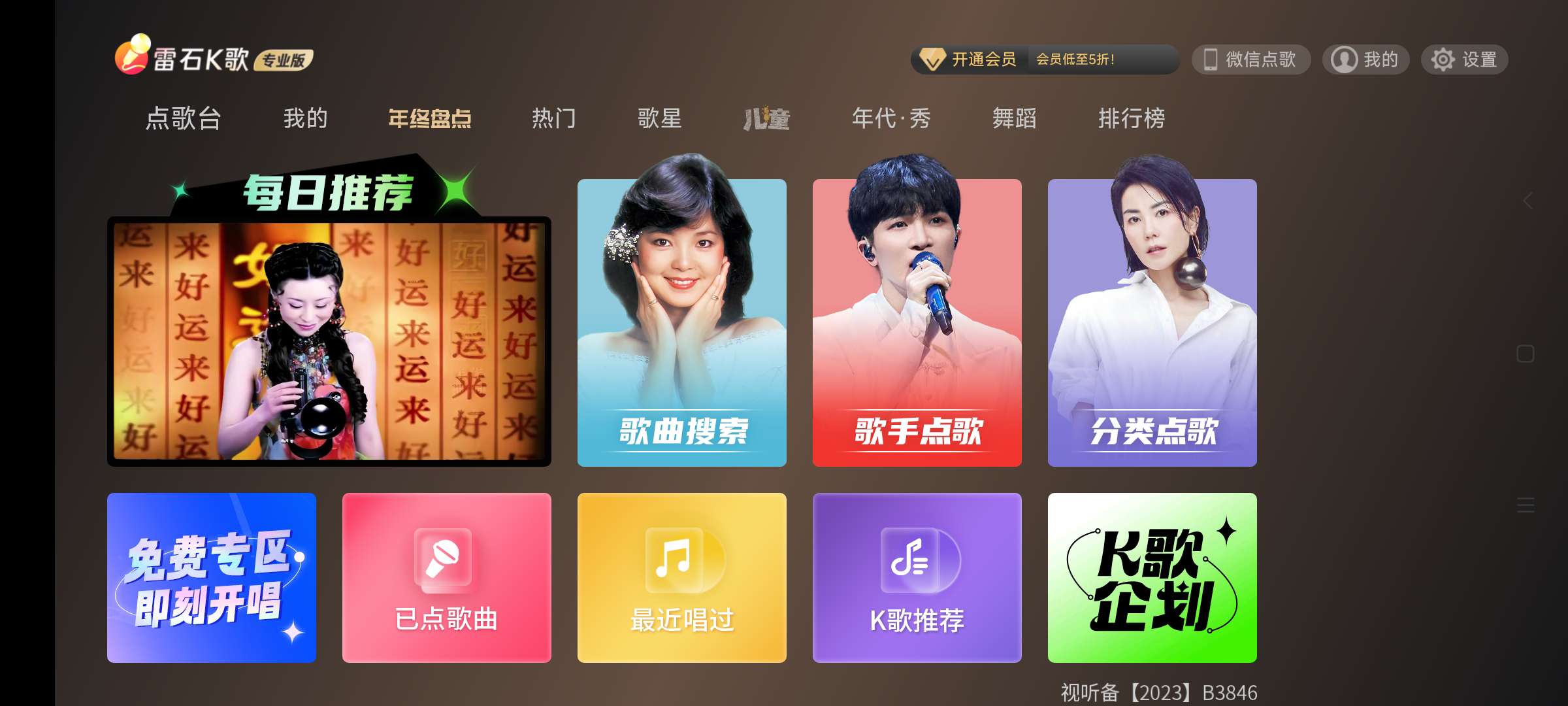
Task: Switch to the 年代·秀 tab
Action: pyautogui.click(x=891, y=118)
